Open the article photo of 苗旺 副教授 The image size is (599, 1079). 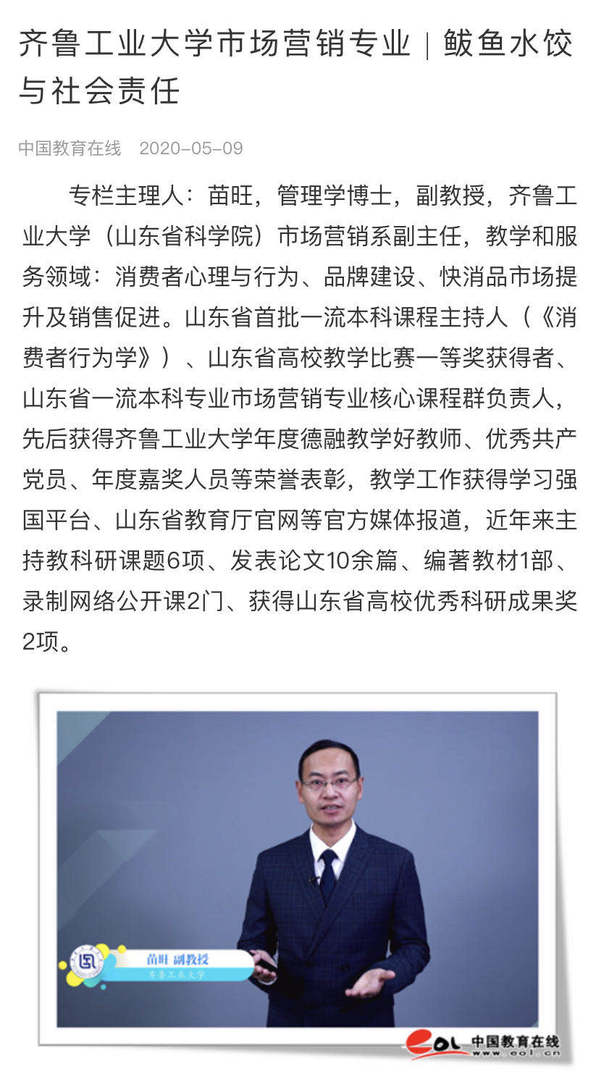(x=298, y=869)
